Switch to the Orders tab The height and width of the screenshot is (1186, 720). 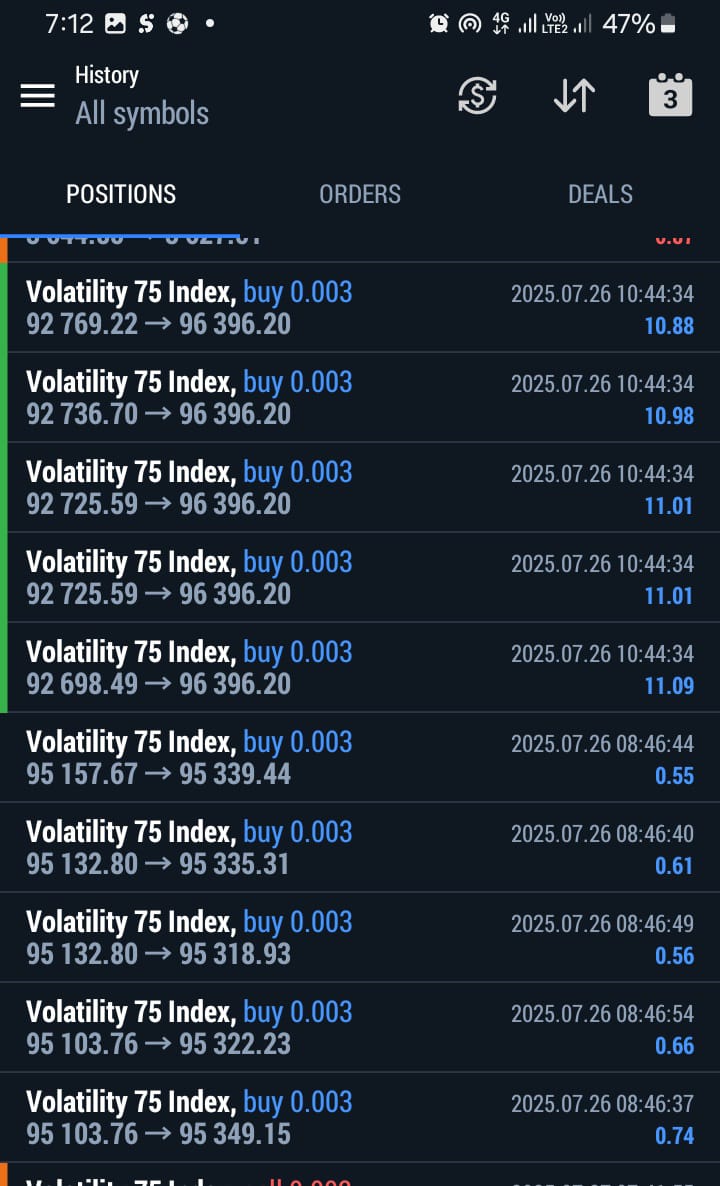360,194
